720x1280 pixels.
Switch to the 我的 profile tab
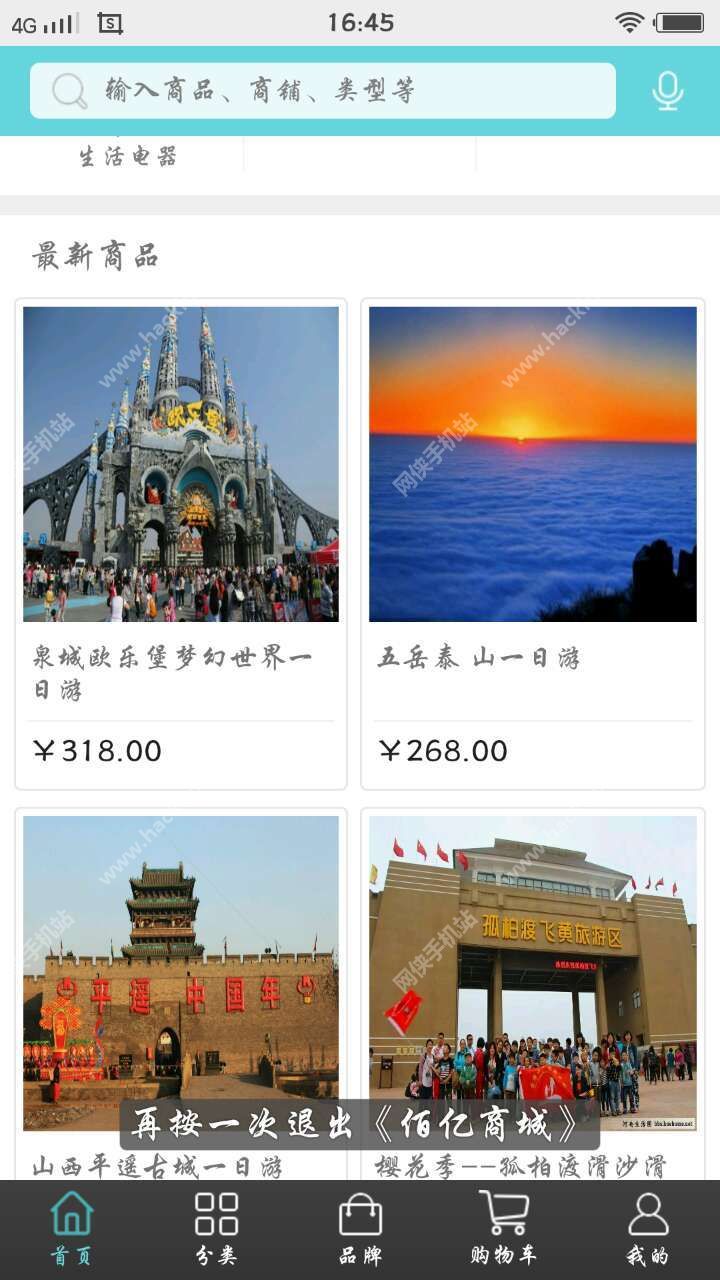click(x=648, y=1229)
